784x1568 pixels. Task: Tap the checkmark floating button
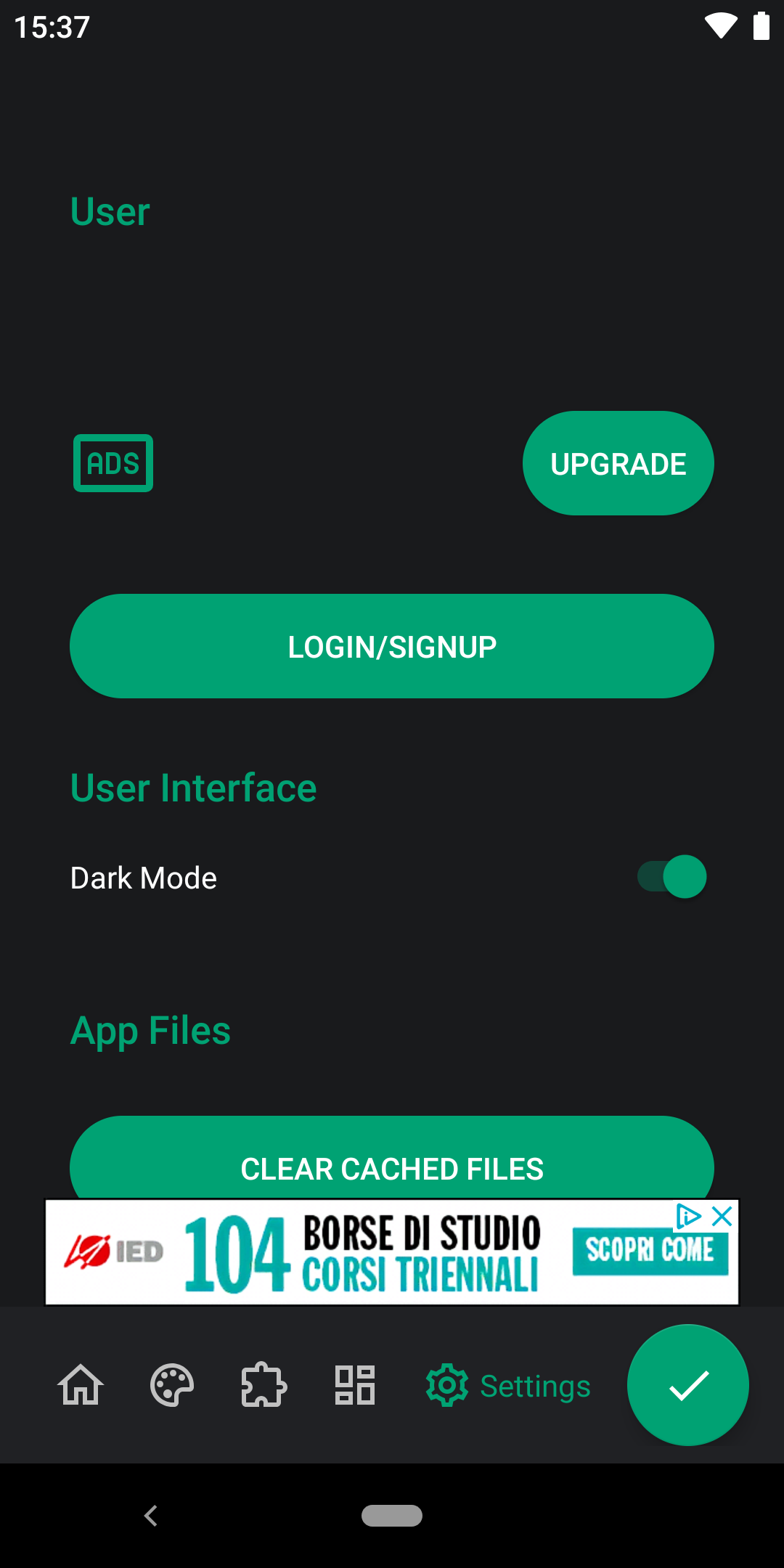[x=687, y=1385]
